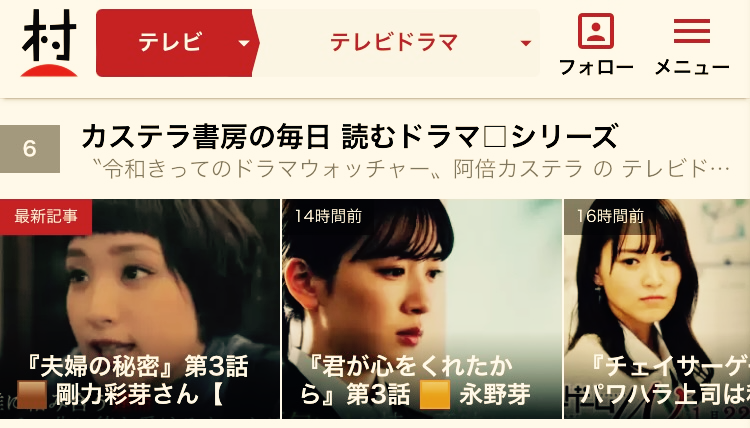Viewport: 750px width, 428px height.
Task: Tap the 村 site logo
Action: [48, 43]
